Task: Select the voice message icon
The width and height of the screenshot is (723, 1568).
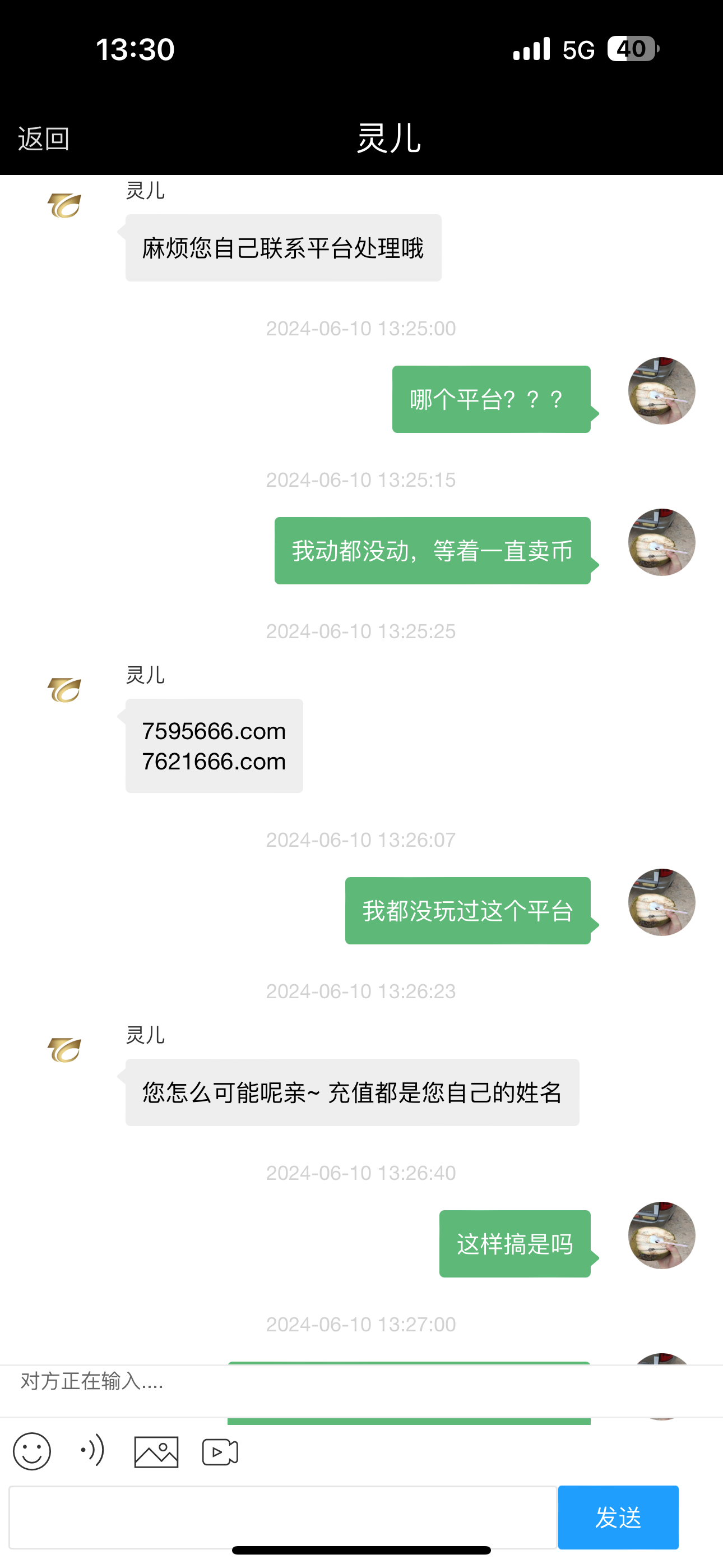Action: point(91,1452)
